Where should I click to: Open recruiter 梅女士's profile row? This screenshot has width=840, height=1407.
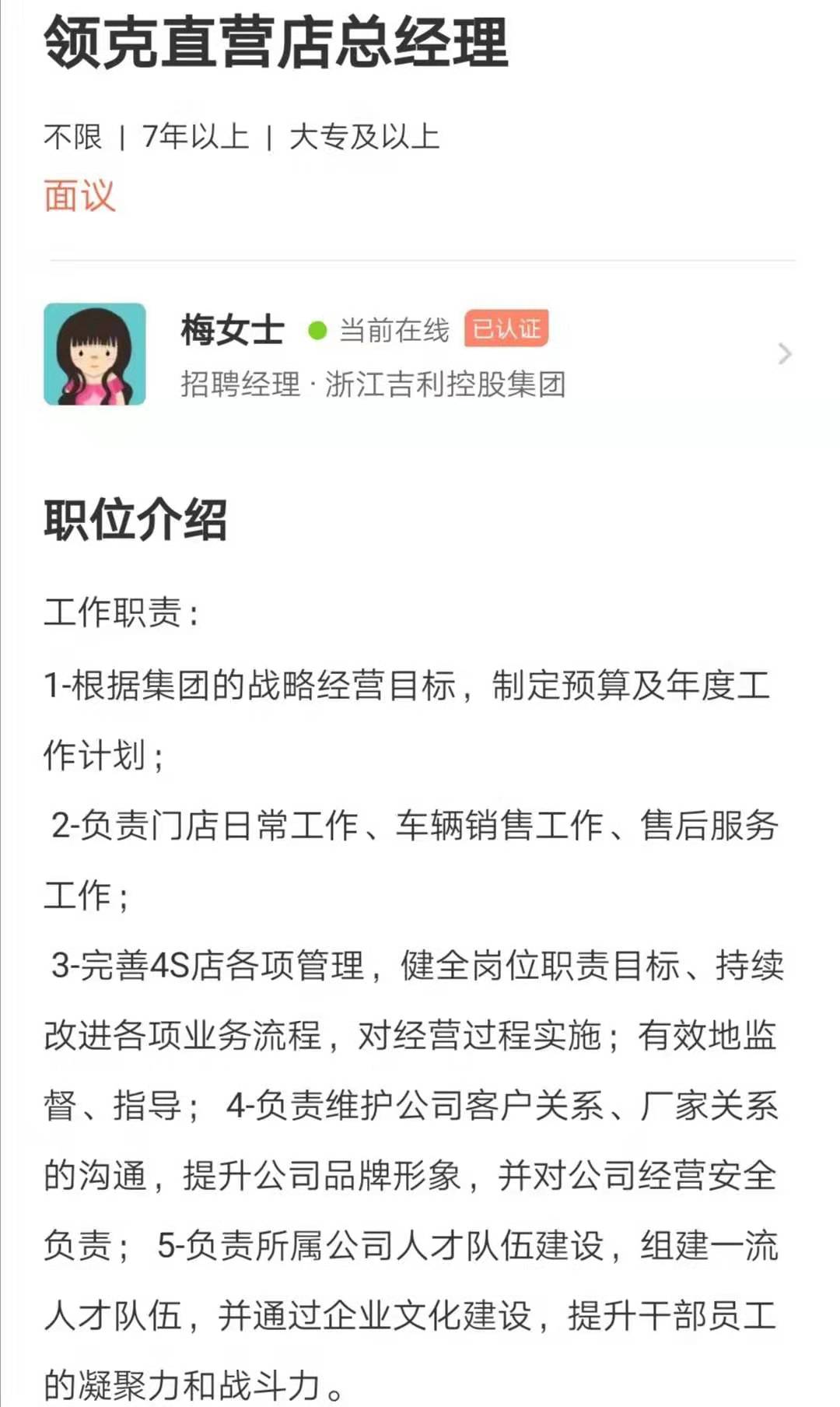[x=420, y=355]
